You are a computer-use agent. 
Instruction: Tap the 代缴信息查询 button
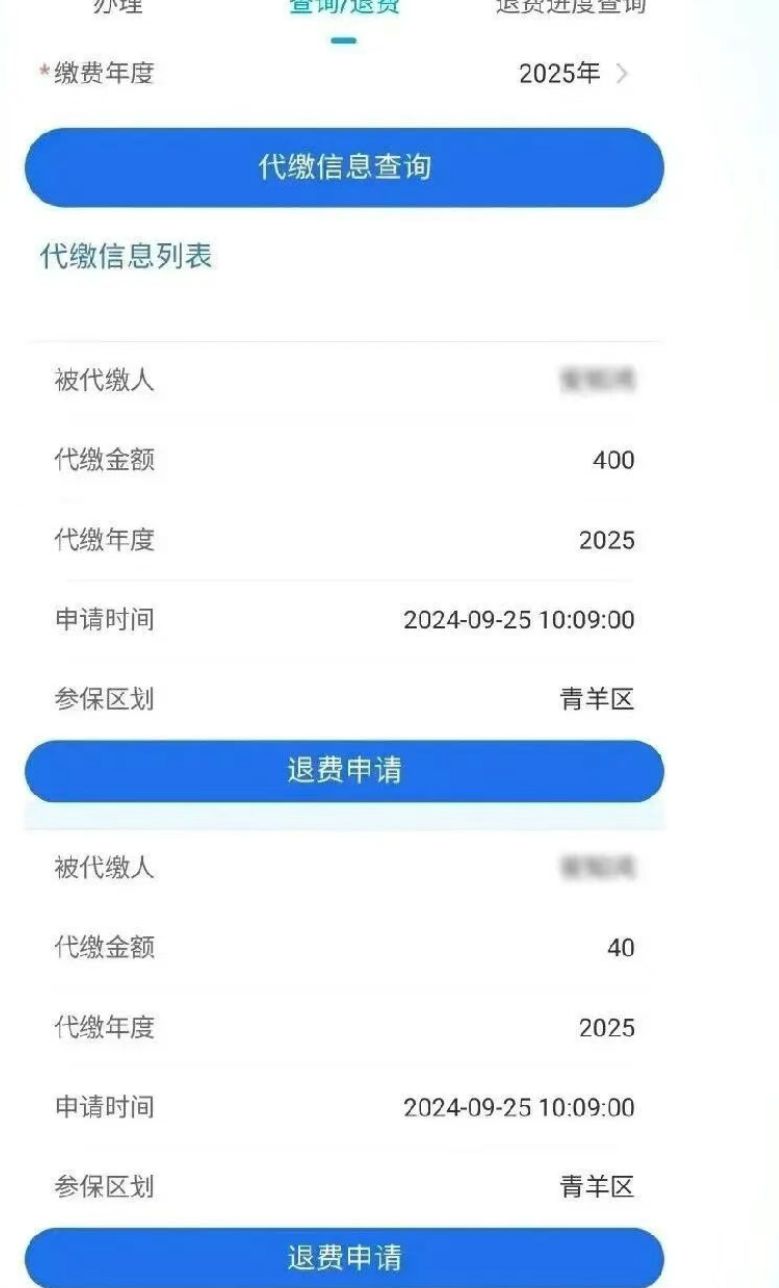click(x=344, y=167)
